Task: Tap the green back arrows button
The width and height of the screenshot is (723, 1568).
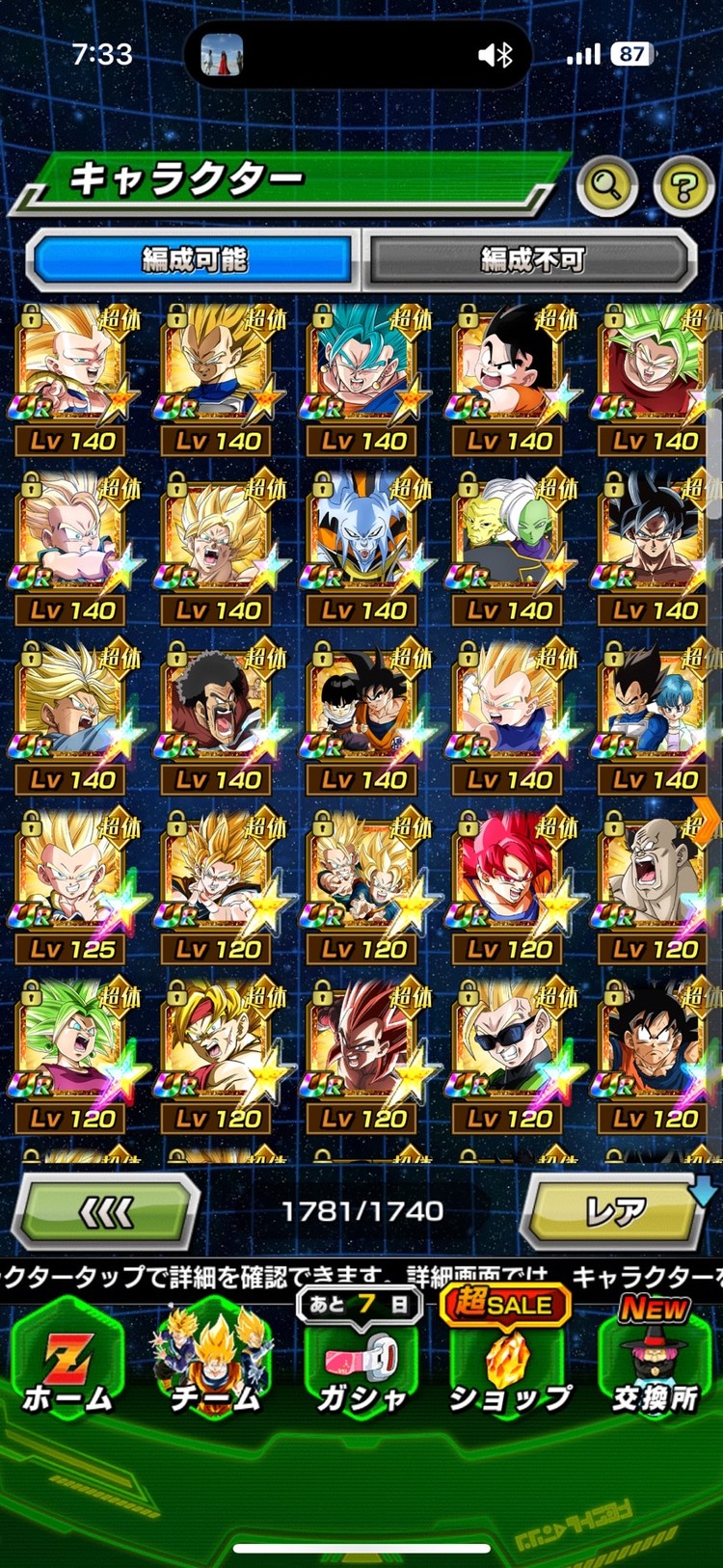Action: 106,1212
